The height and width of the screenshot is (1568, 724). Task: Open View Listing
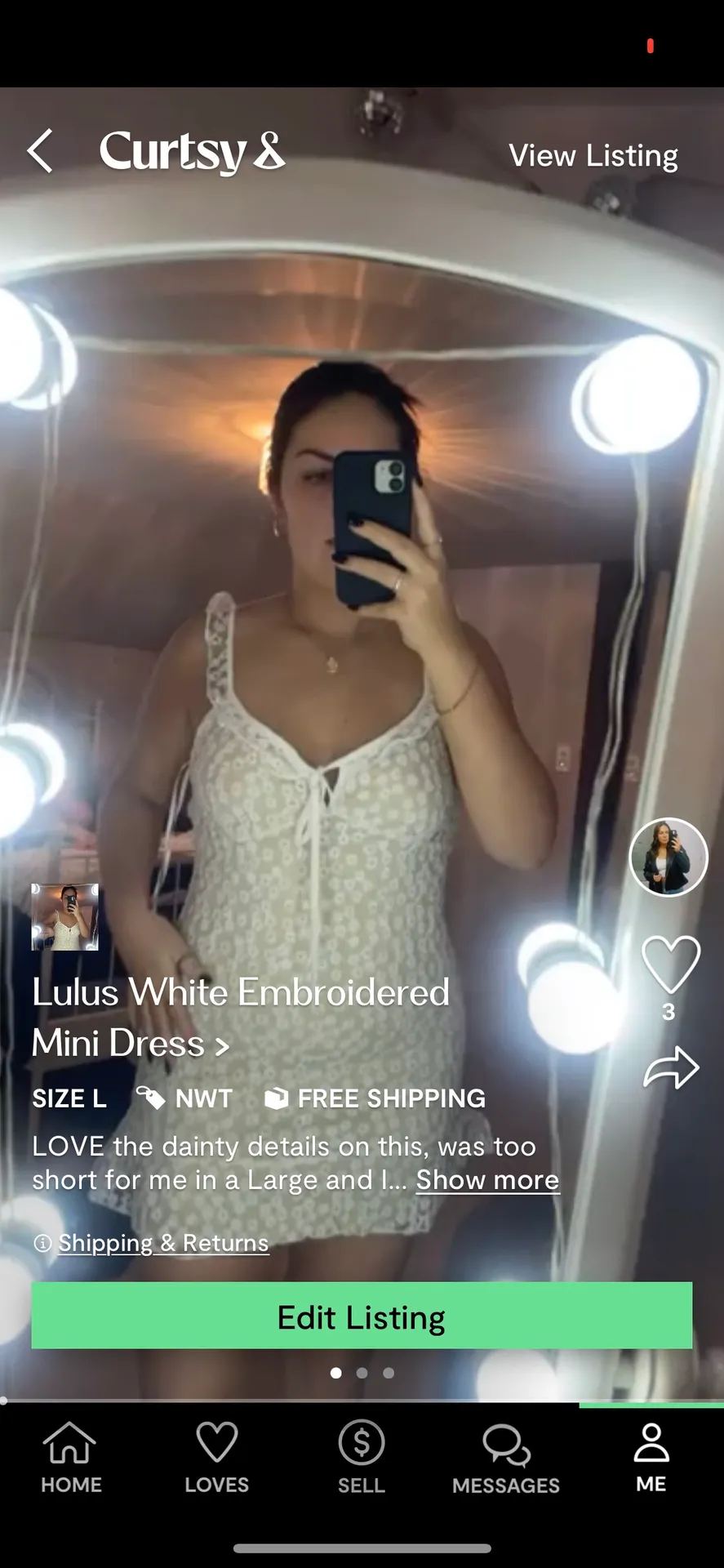pos(593,155)
